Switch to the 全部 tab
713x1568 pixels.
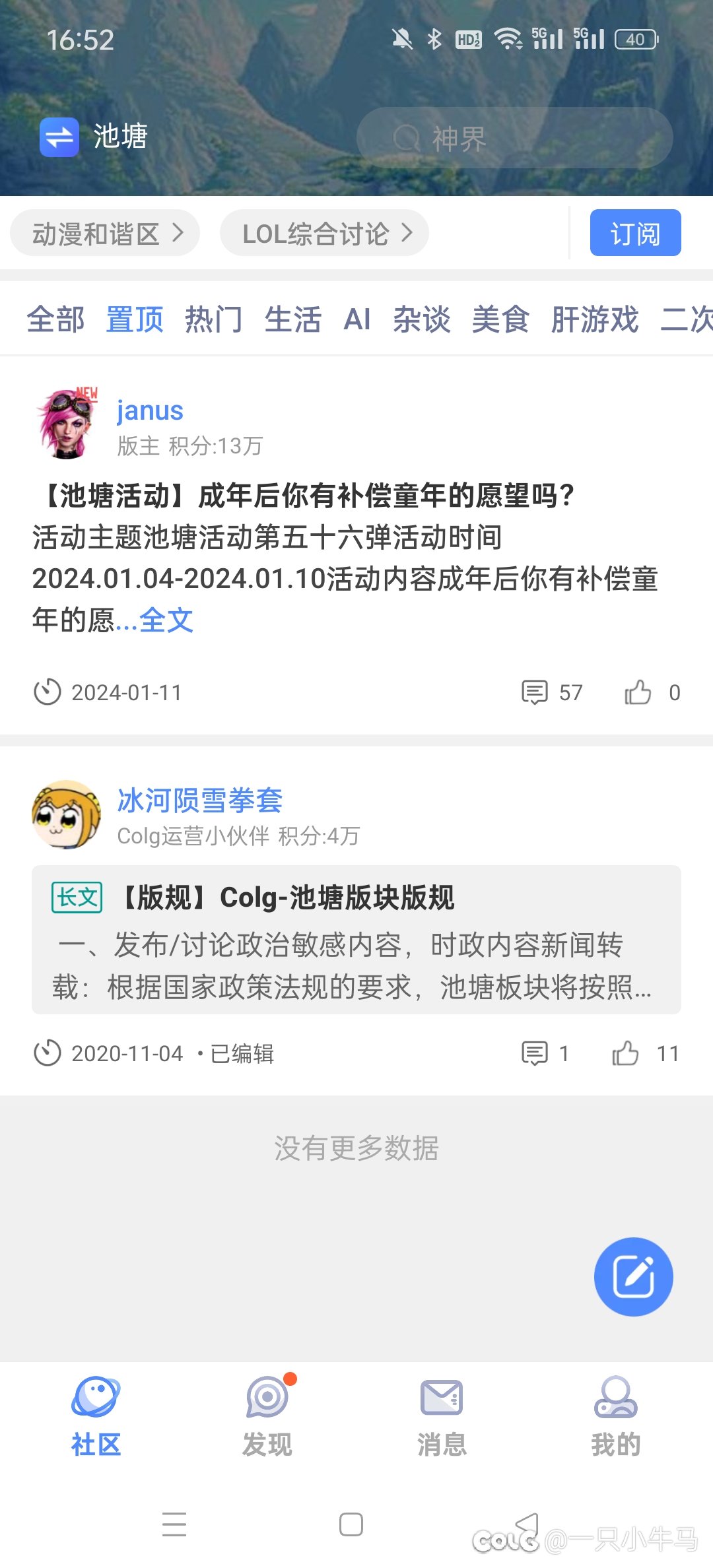(55, 320)
